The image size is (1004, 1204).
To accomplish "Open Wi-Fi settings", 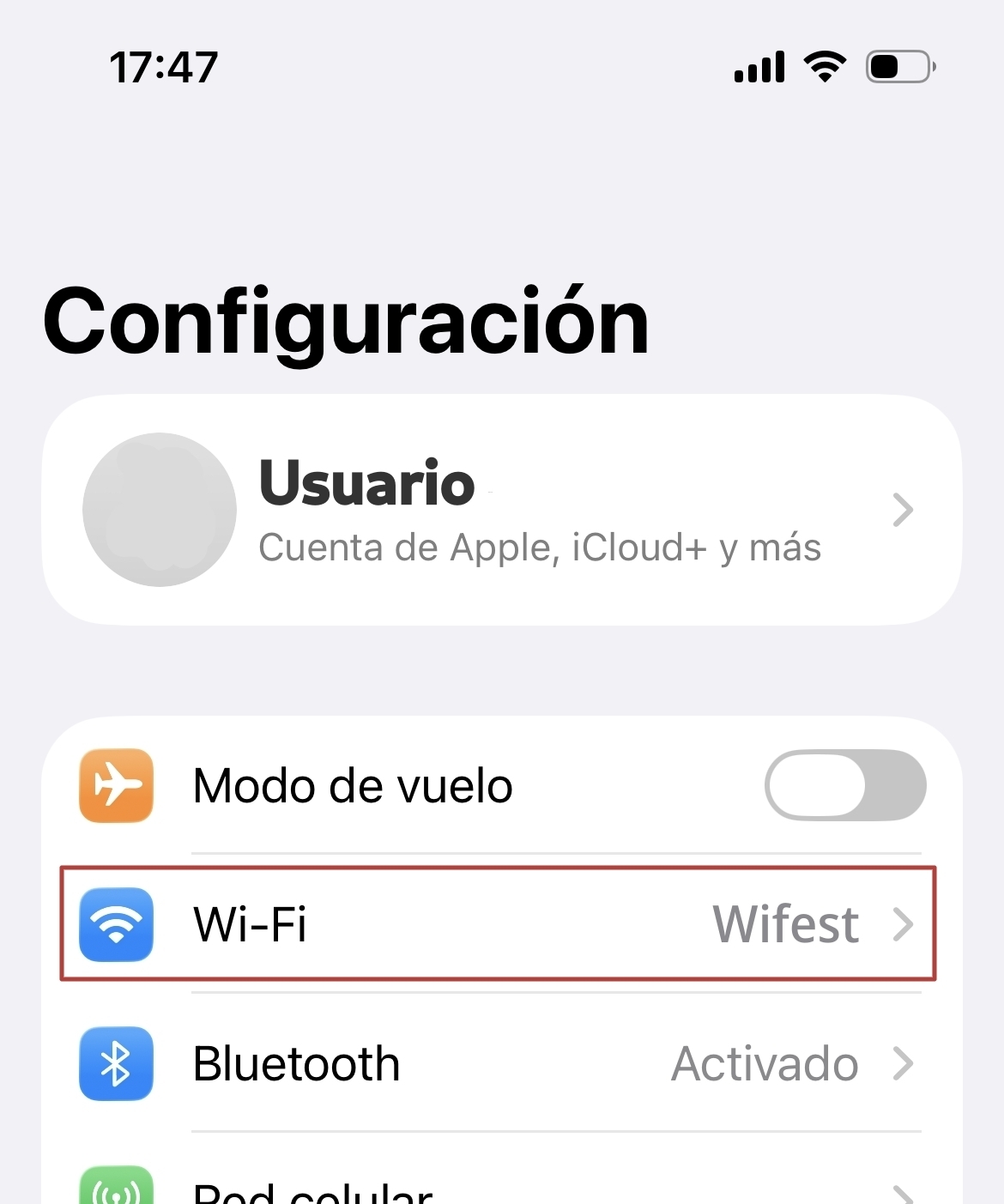I will 498,924.
